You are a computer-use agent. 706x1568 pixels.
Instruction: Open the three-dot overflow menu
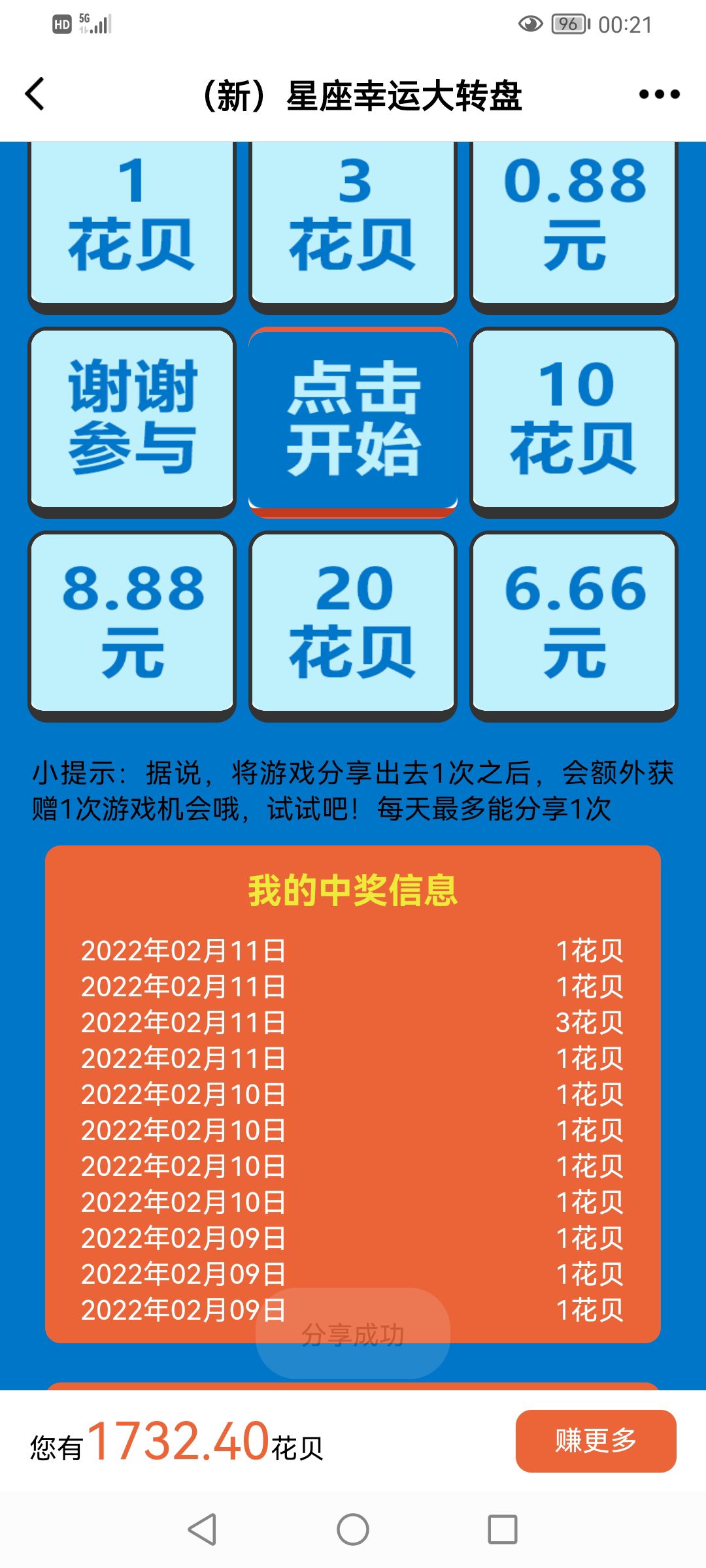click(x=659, y=94)
